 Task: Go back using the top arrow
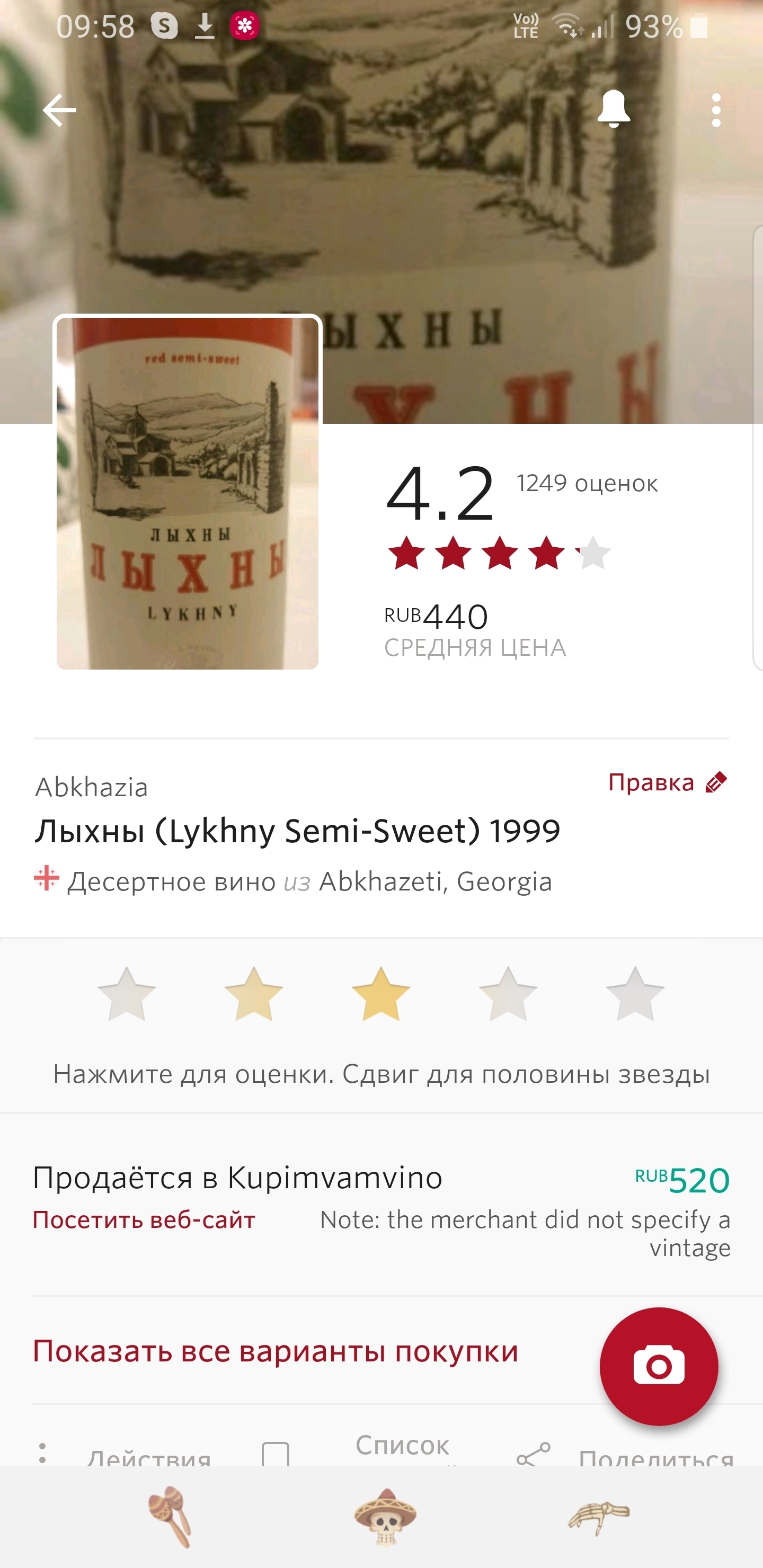coord(59,110)
